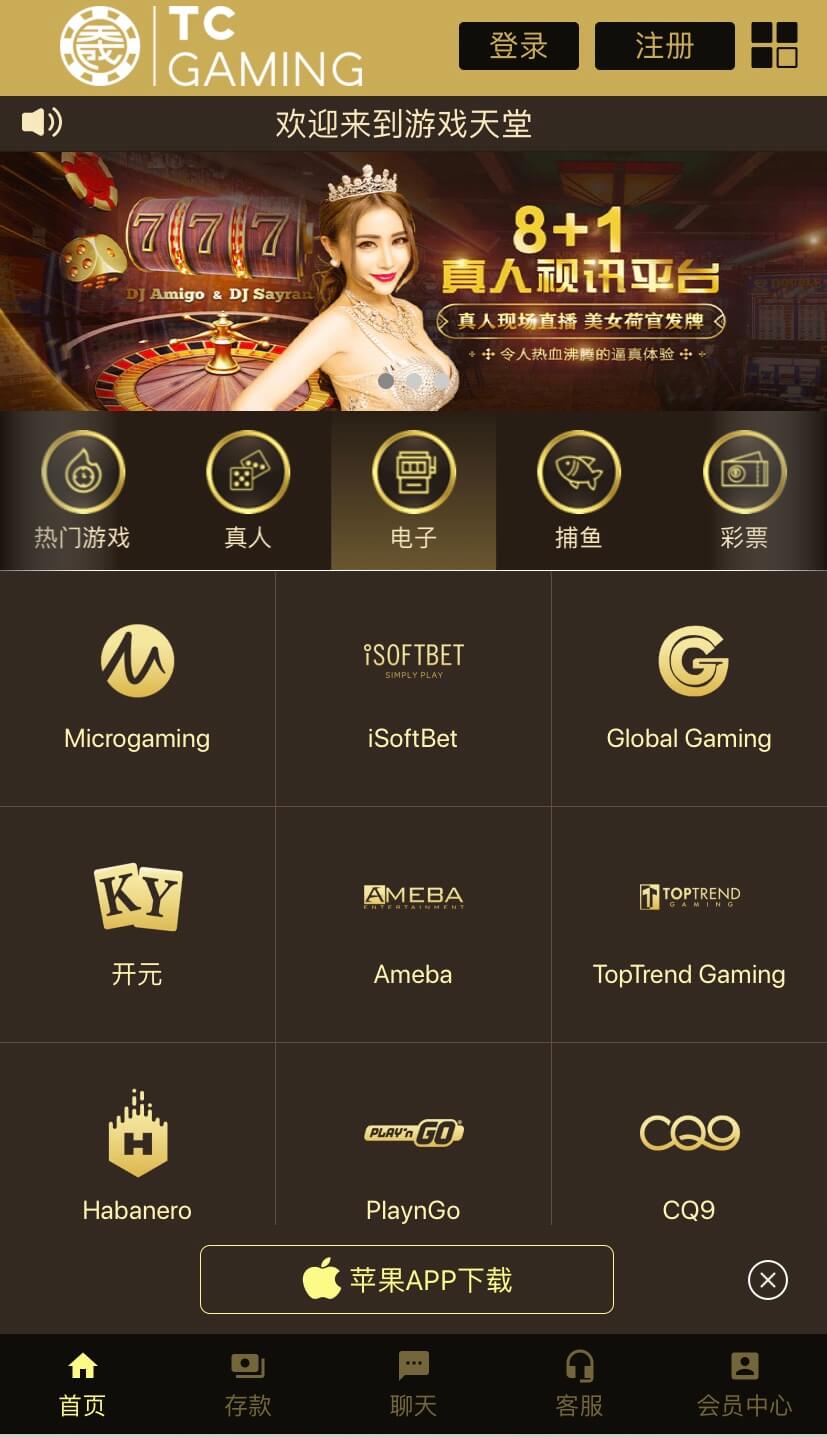This screenshot has width=827, height=1437.
Task: Switch to the 捕鱼 category
Action: point(579,491)
